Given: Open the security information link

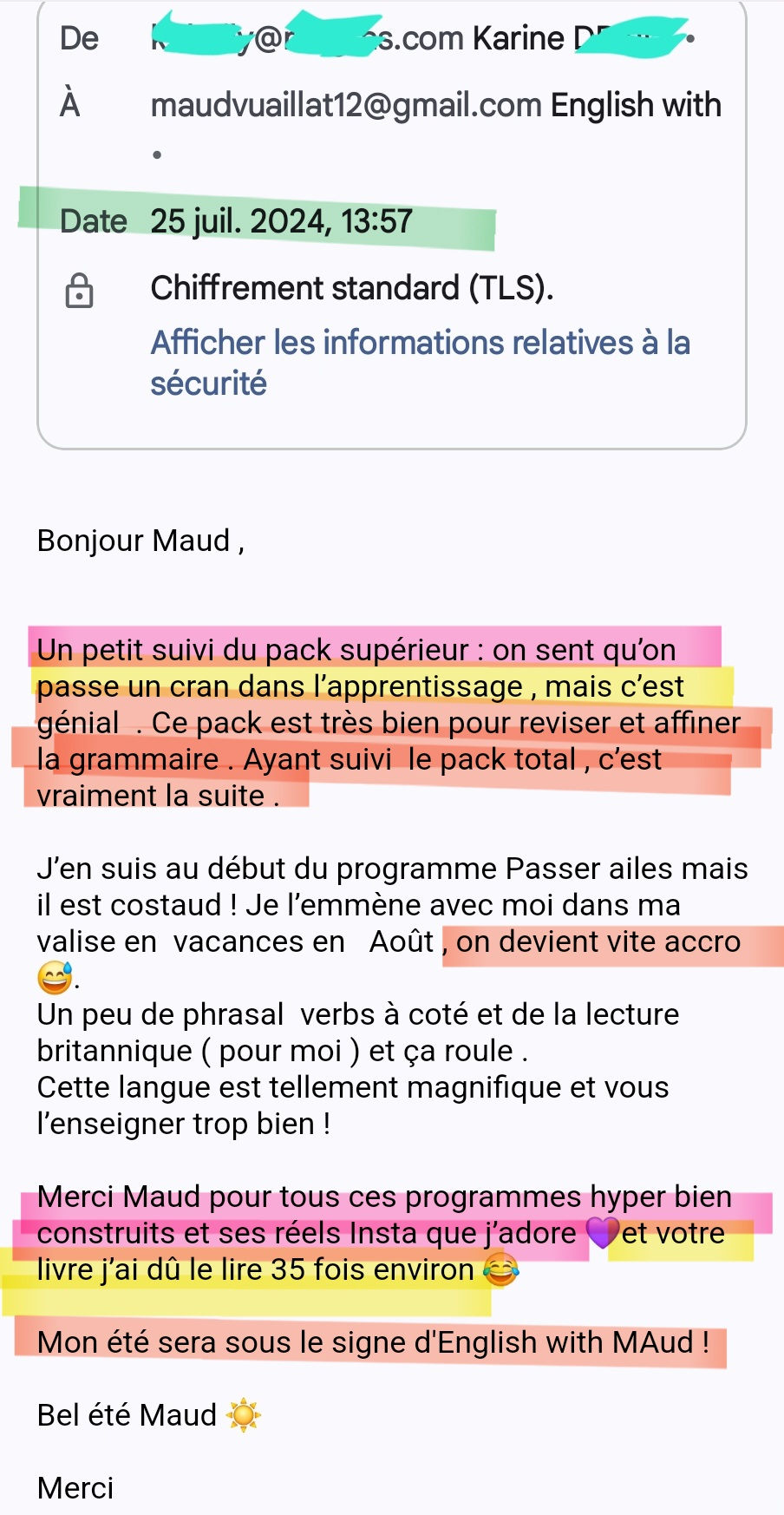Looking at the screenshot, I should (x=420, y=344).
